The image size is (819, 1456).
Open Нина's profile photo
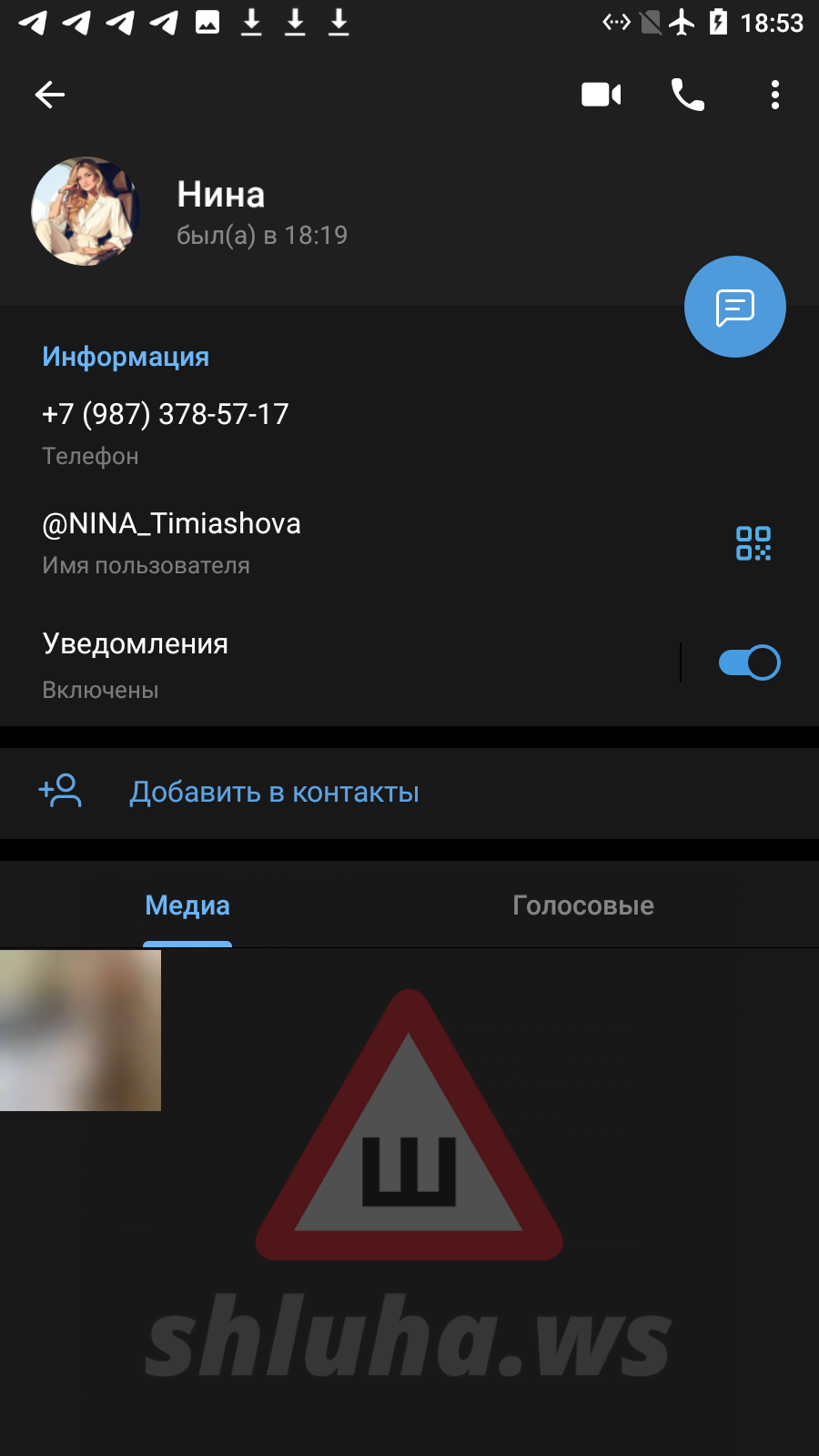click(86, 211)
